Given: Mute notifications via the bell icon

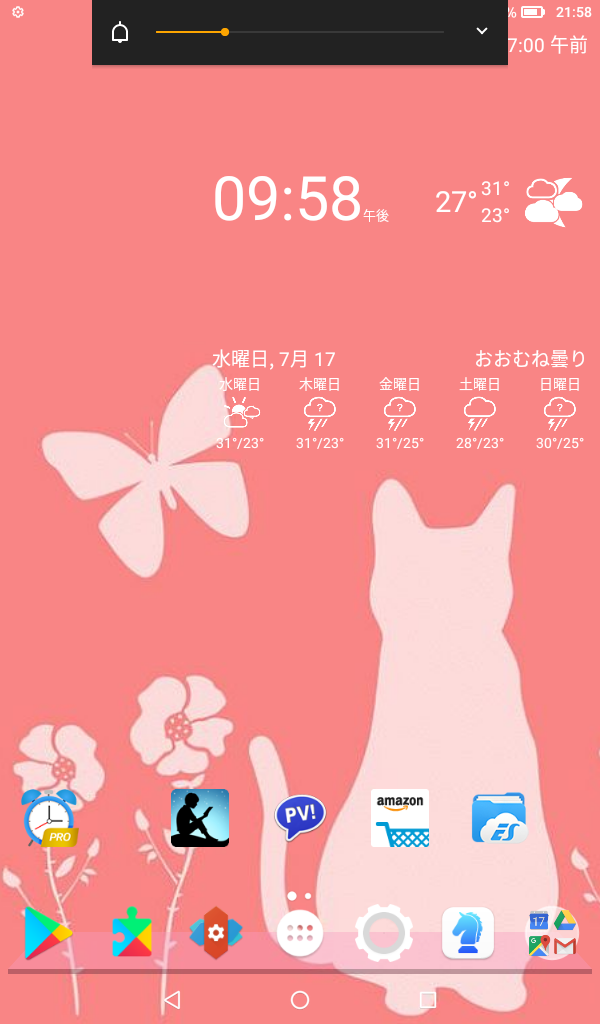Looking at the screenshot, I should 120,32.
